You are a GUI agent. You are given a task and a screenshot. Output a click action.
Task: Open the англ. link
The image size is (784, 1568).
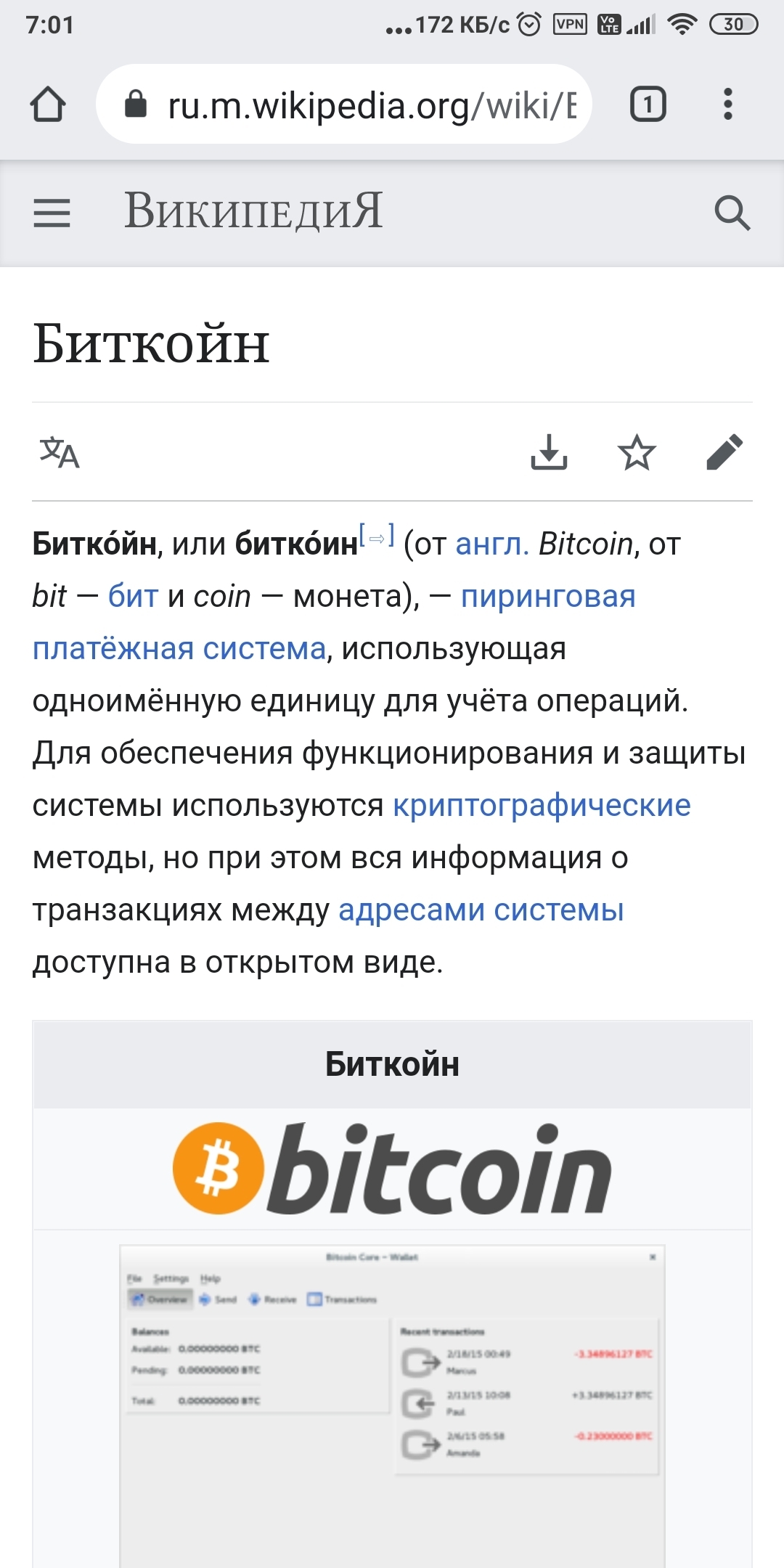tap(491, 544)
